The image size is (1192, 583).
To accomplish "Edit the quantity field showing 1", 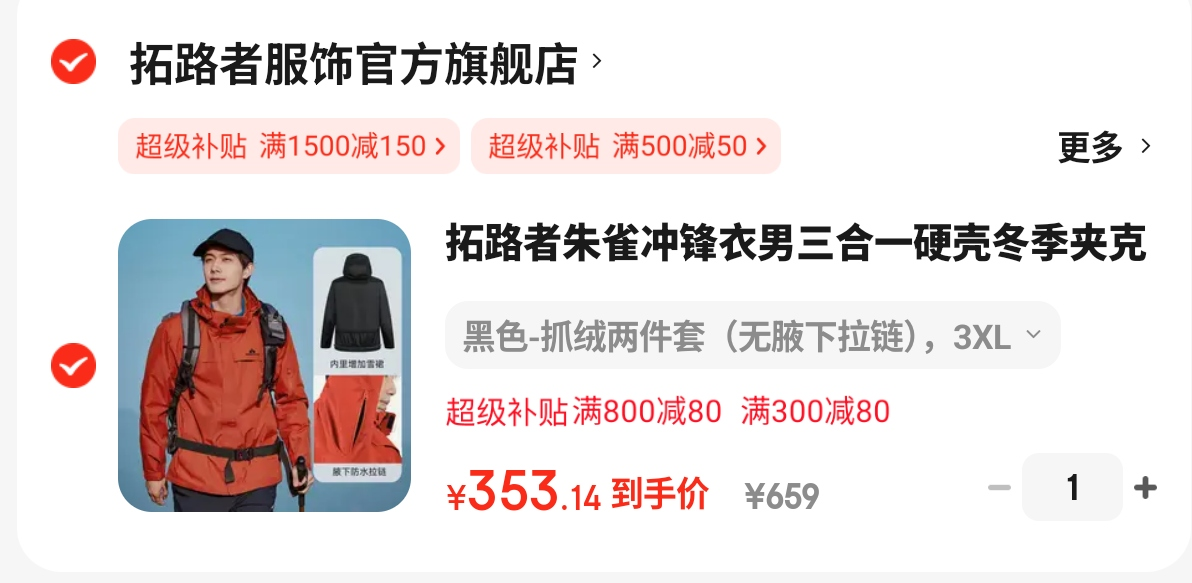I will coord(1072,488).
